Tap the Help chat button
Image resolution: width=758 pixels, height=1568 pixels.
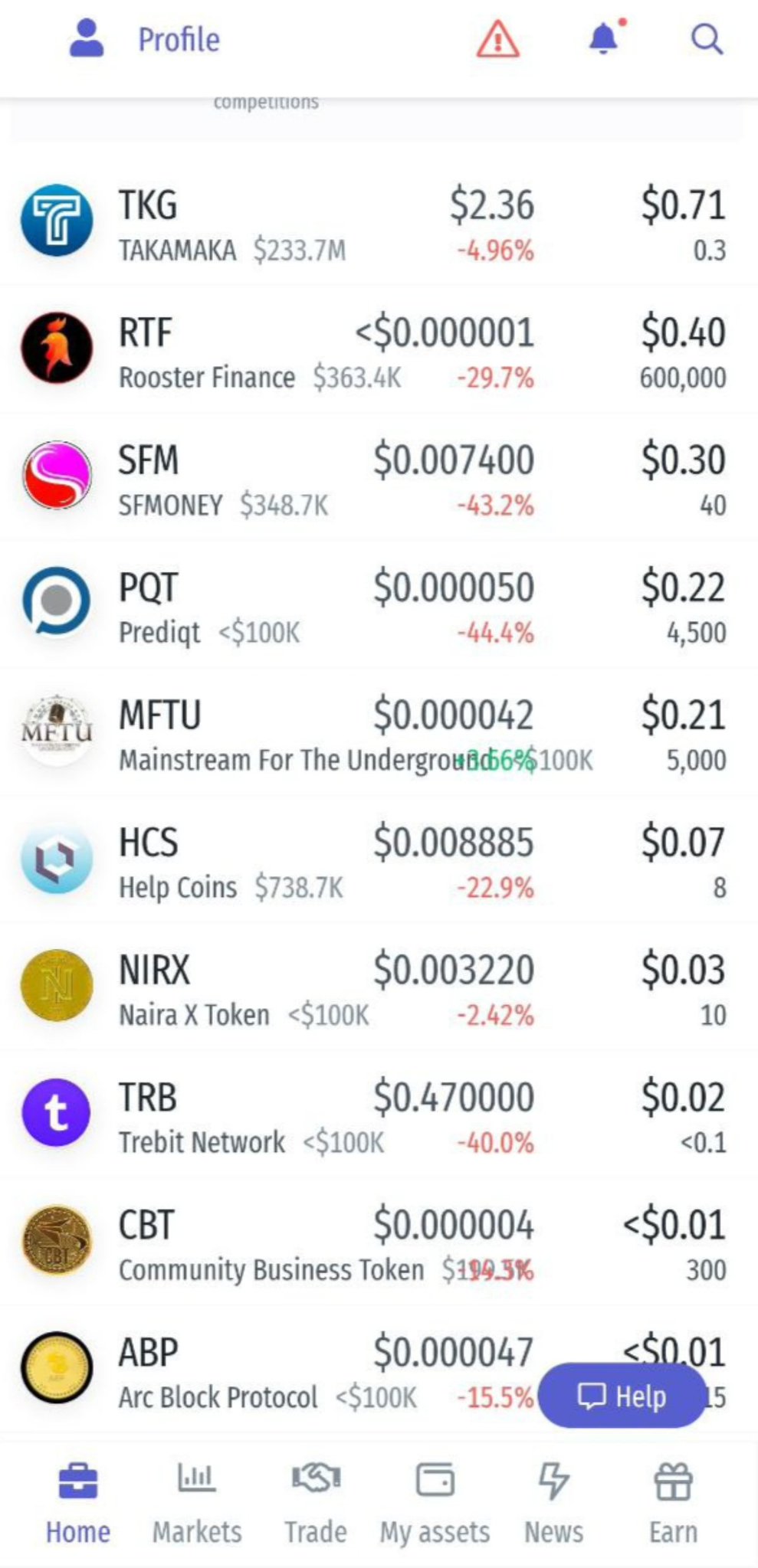622,1396
